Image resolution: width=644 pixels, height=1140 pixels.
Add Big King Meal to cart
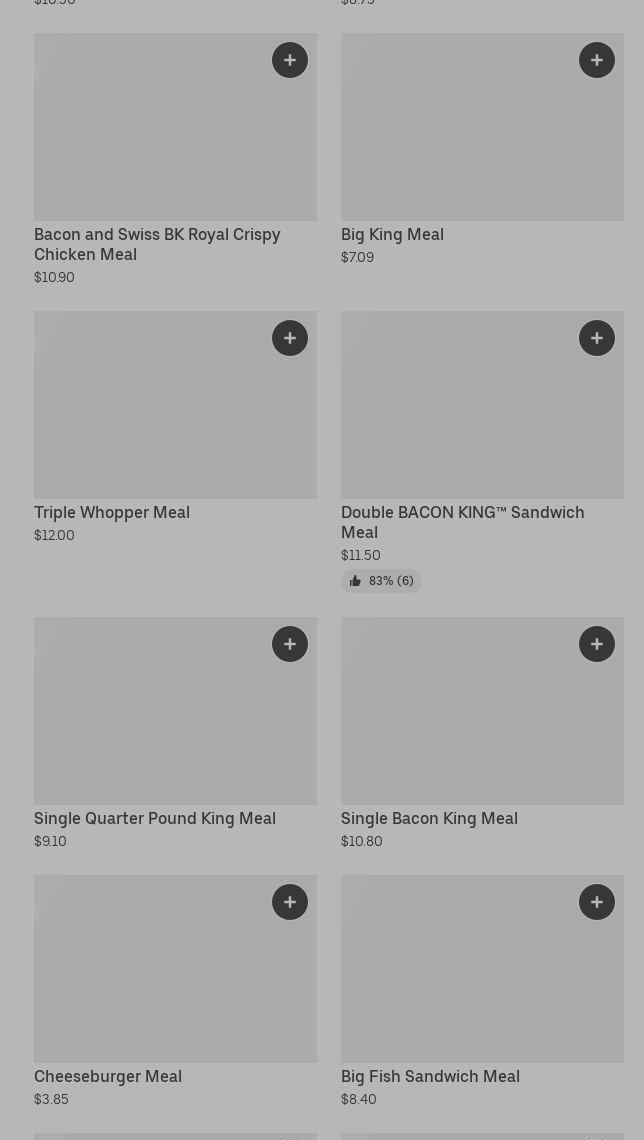(597, 60)
